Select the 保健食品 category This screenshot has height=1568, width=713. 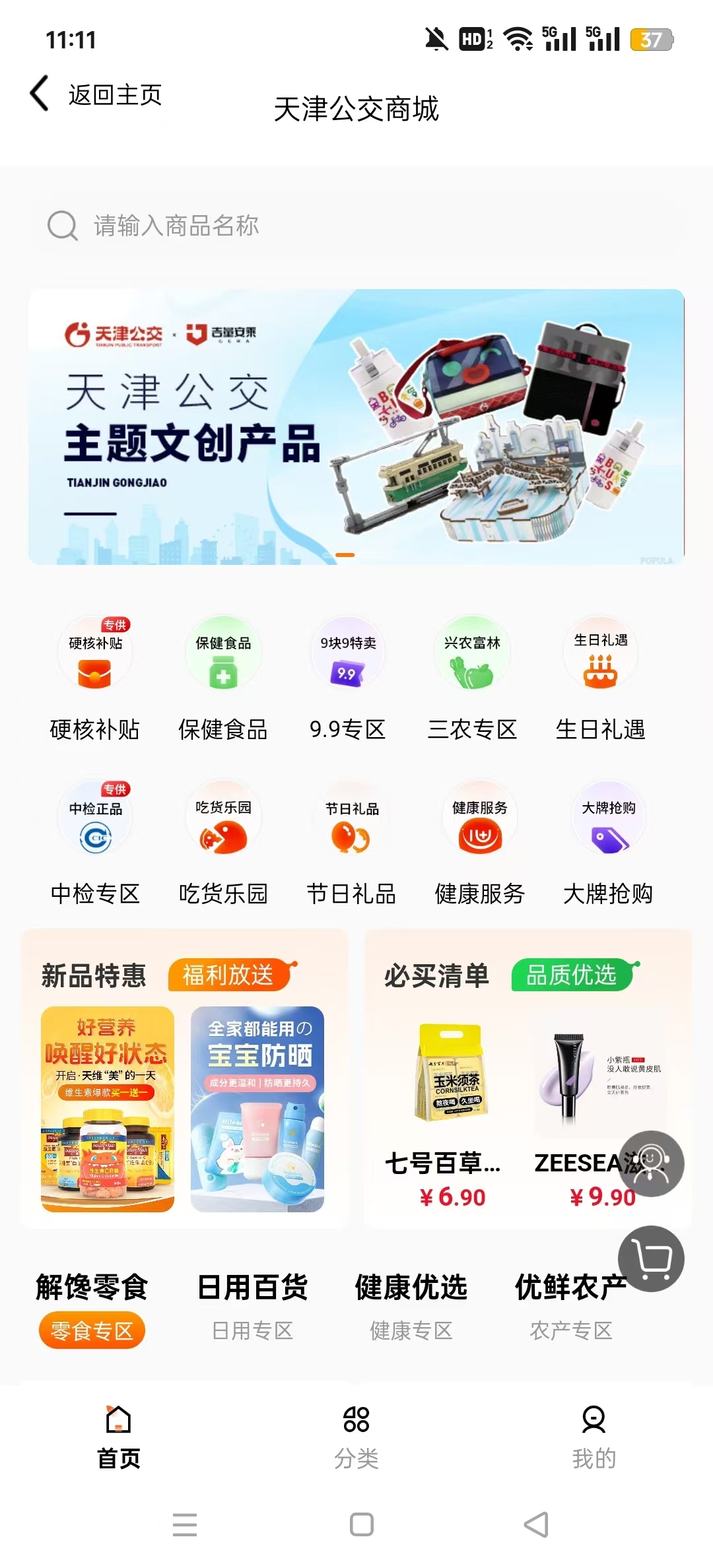tap(223, 679)
